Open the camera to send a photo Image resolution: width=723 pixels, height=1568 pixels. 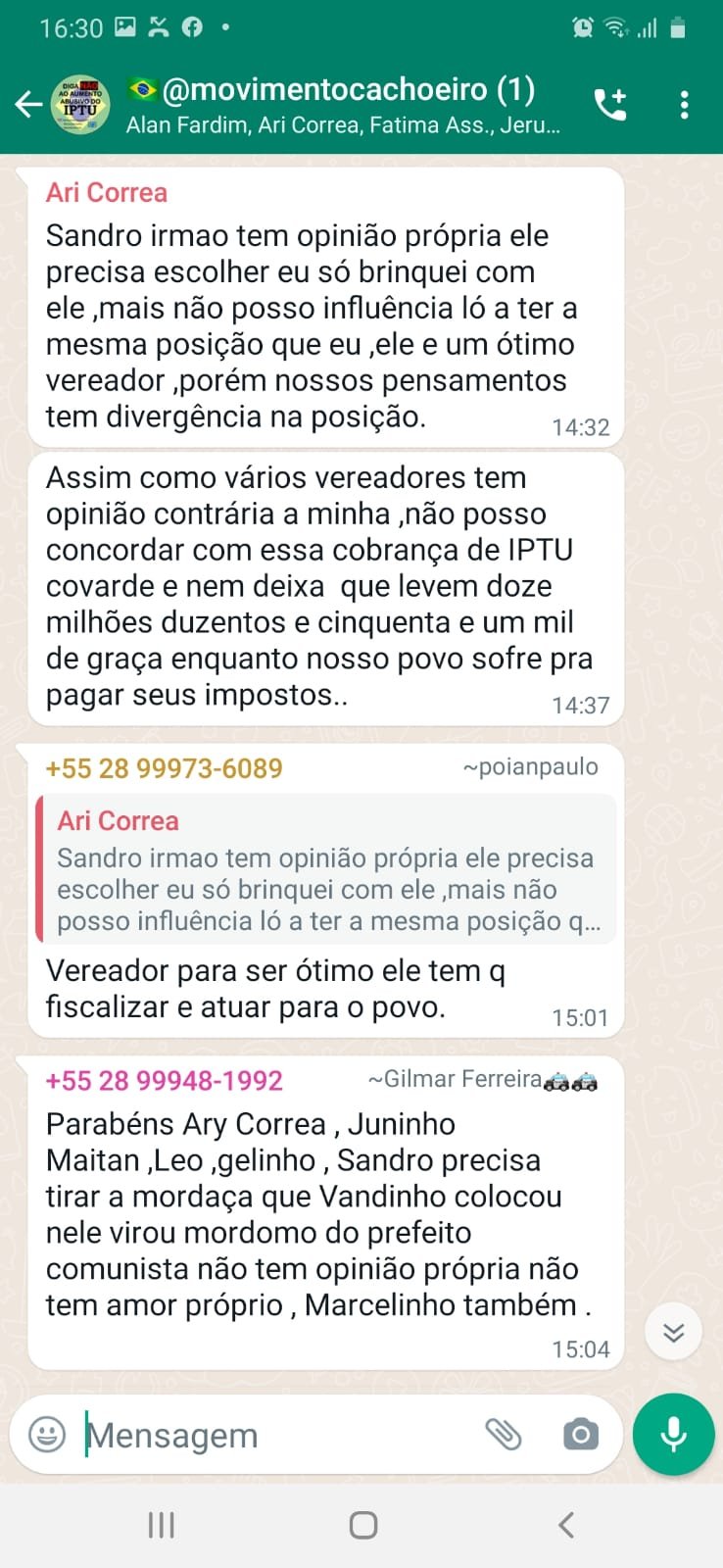click(x=580, y=1435)
